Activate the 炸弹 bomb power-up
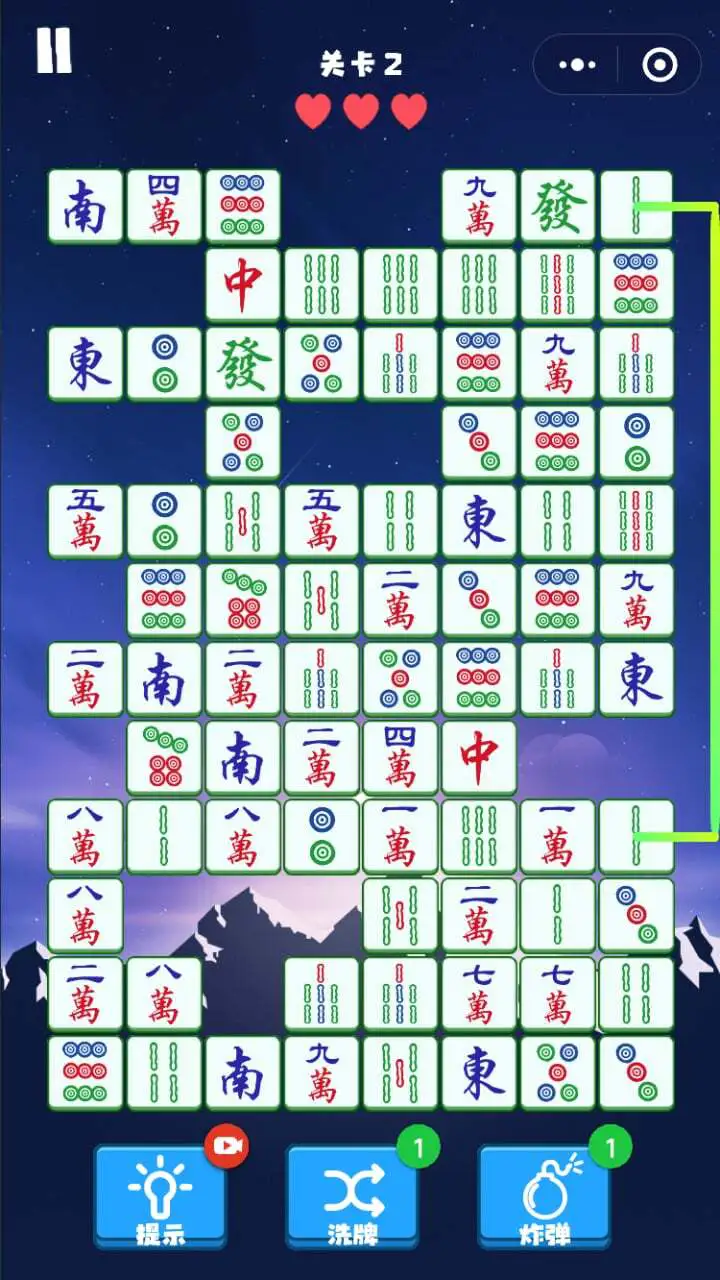The image size is (720, 1280). (x=545, y=1197)
